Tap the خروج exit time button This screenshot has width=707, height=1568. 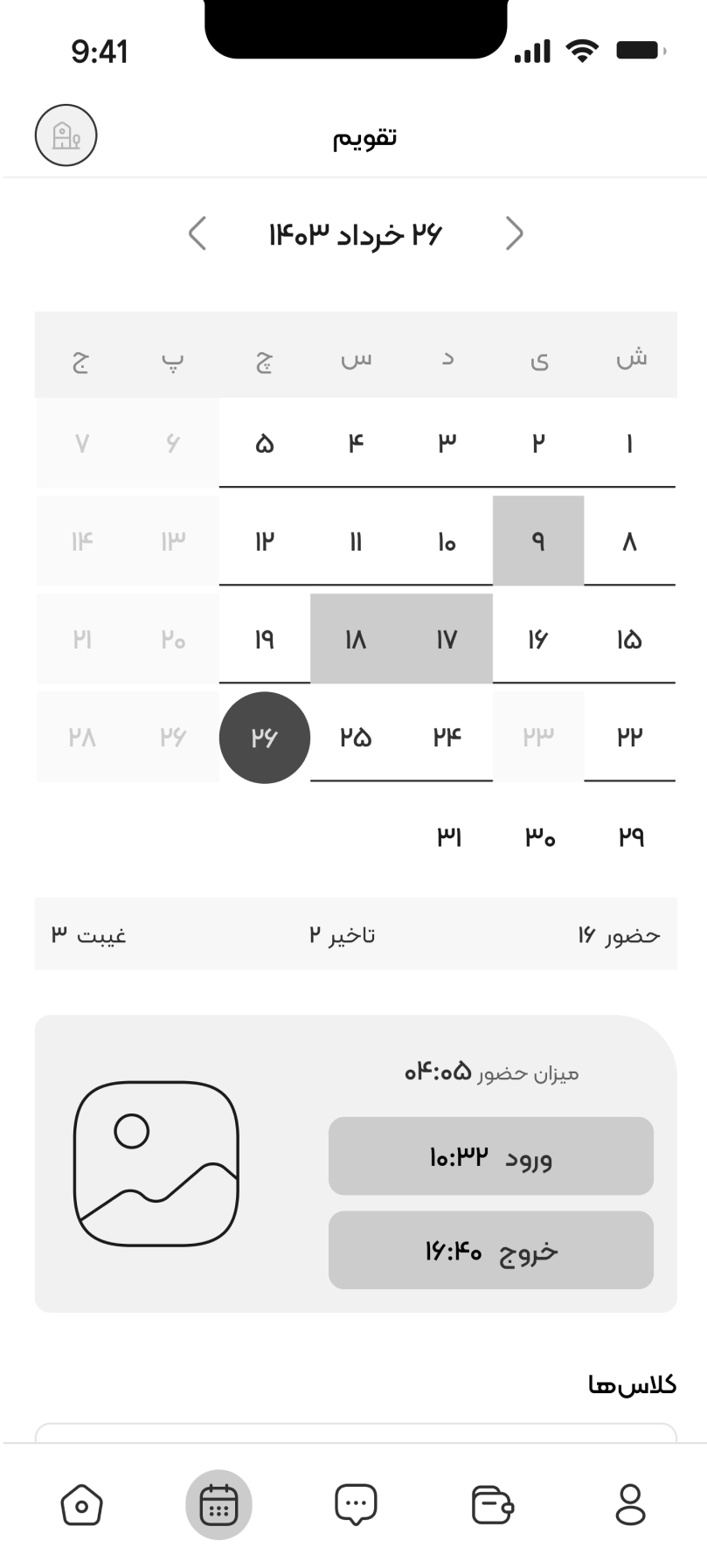[491, 1251]
